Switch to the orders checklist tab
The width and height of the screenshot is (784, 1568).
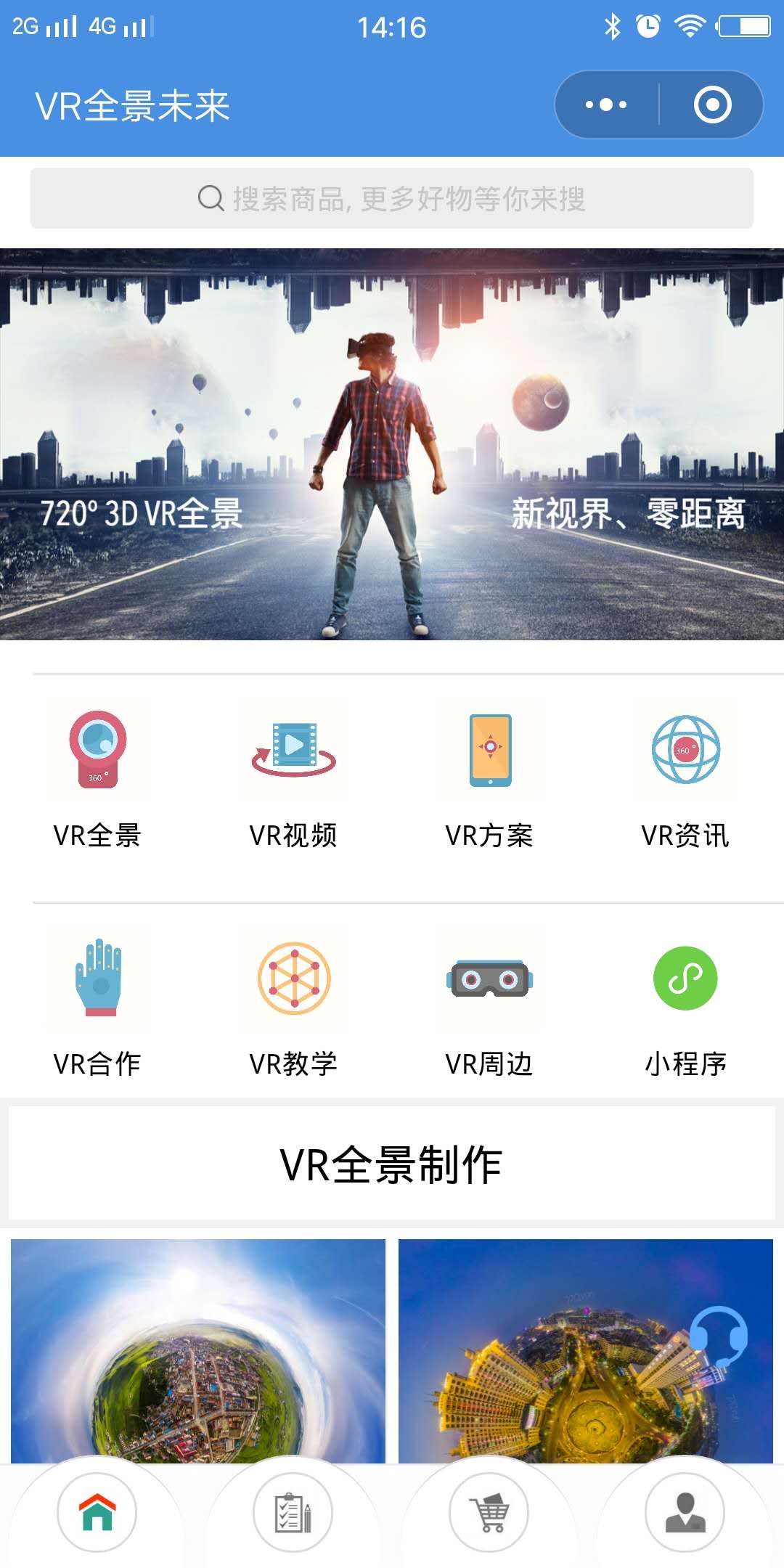[x=293, y=1513]
